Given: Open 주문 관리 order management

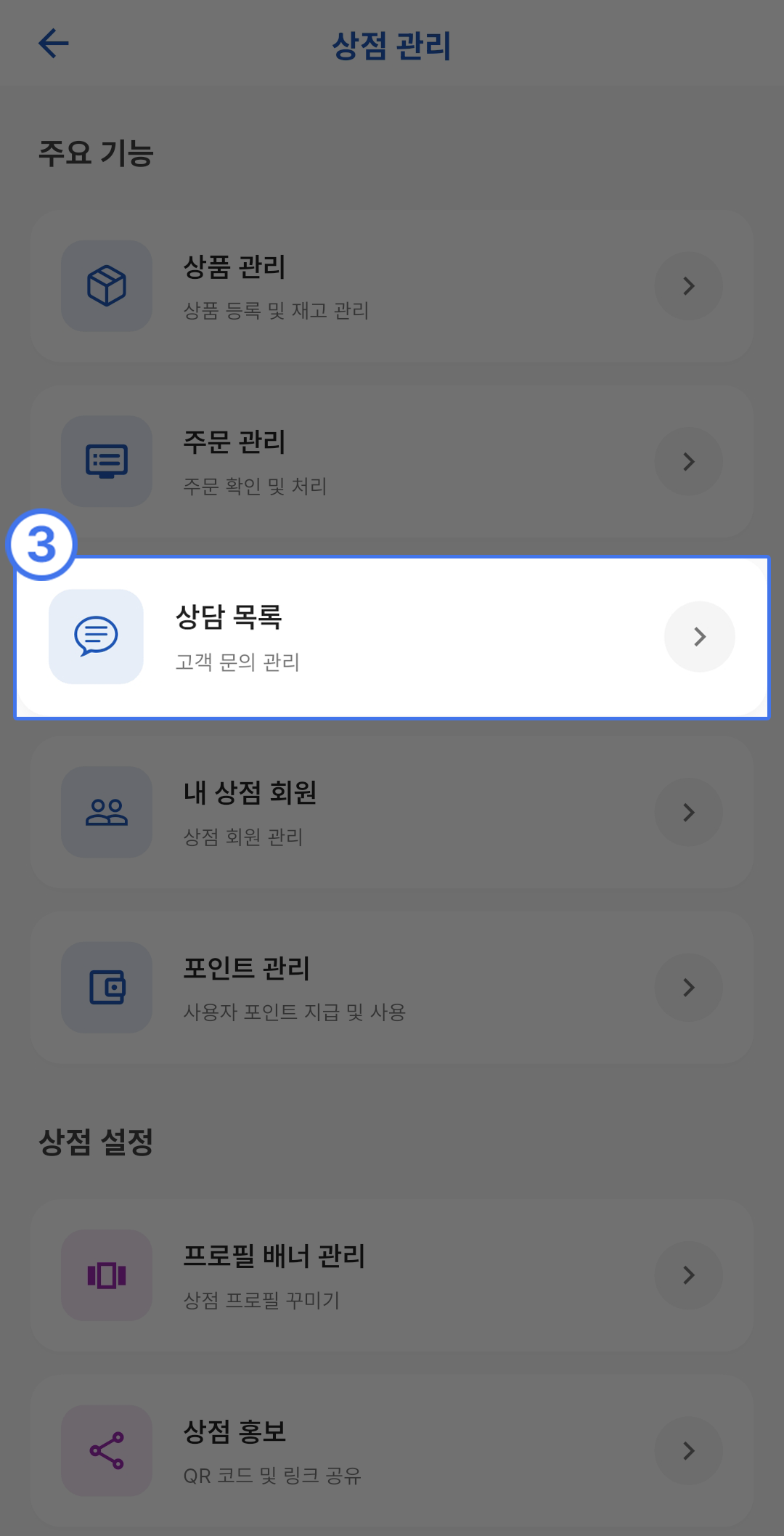Looking at the screenshot, I should 392,461.
